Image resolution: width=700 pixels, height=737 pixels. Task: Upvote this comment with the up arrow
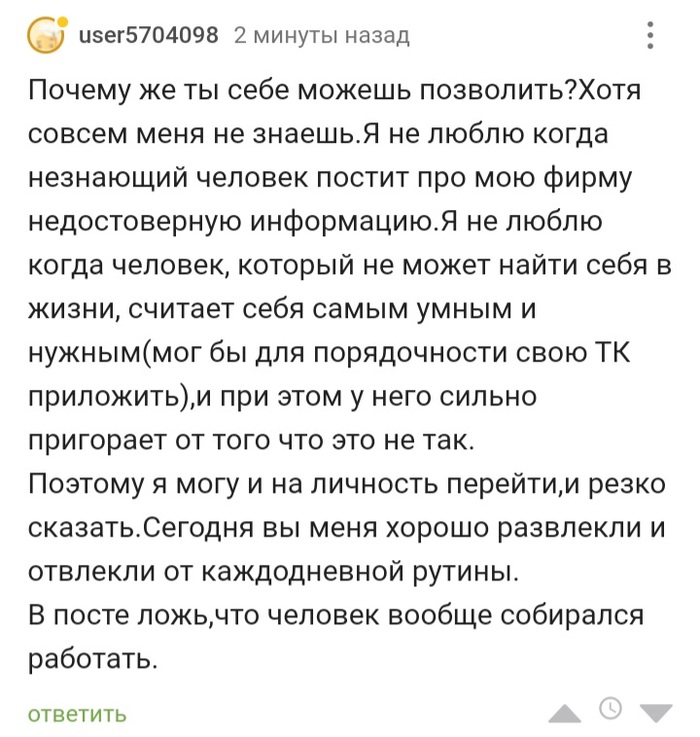(x=566, y=714)
